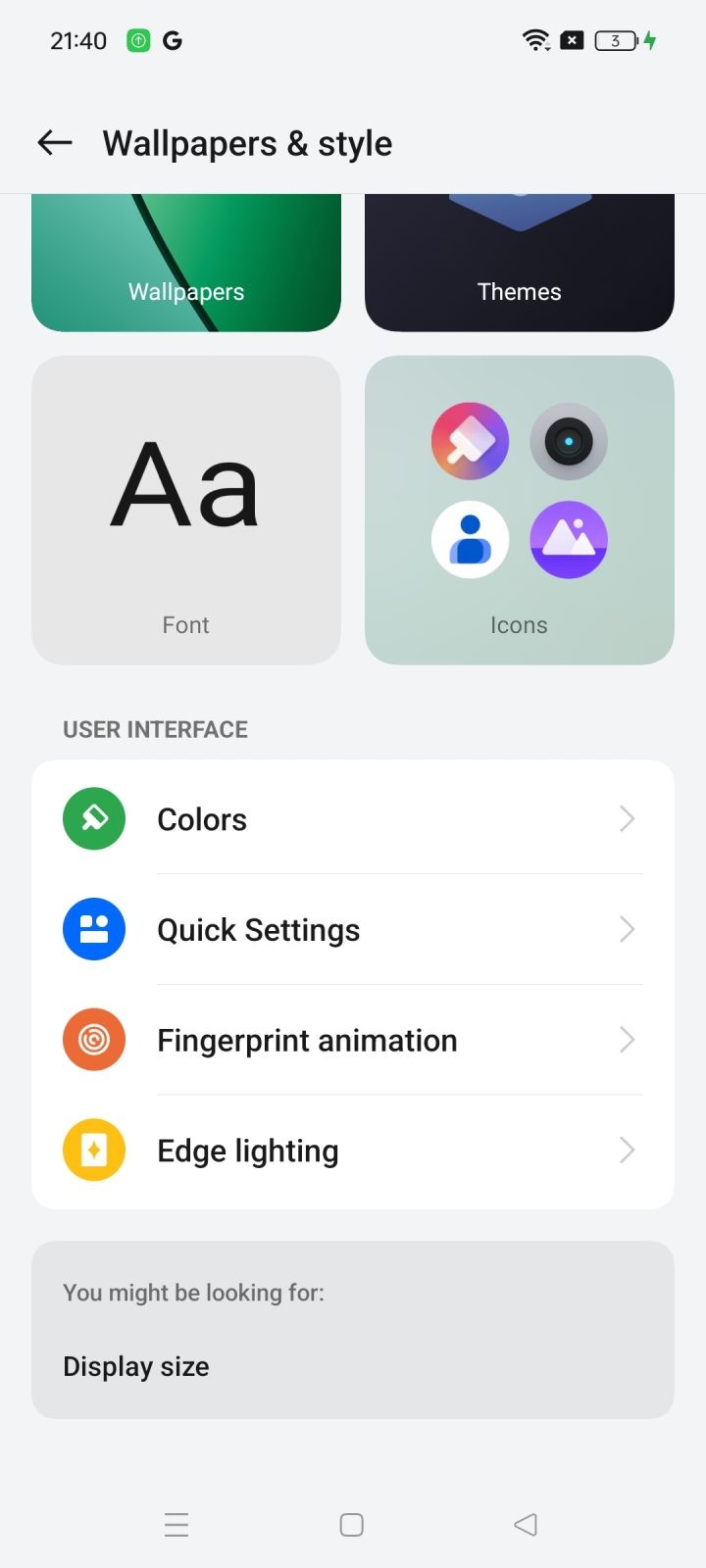The width and height of the screenshot is (706, 1568).
Task: Open the Wallpapers tile
Action: coord(186,263)
